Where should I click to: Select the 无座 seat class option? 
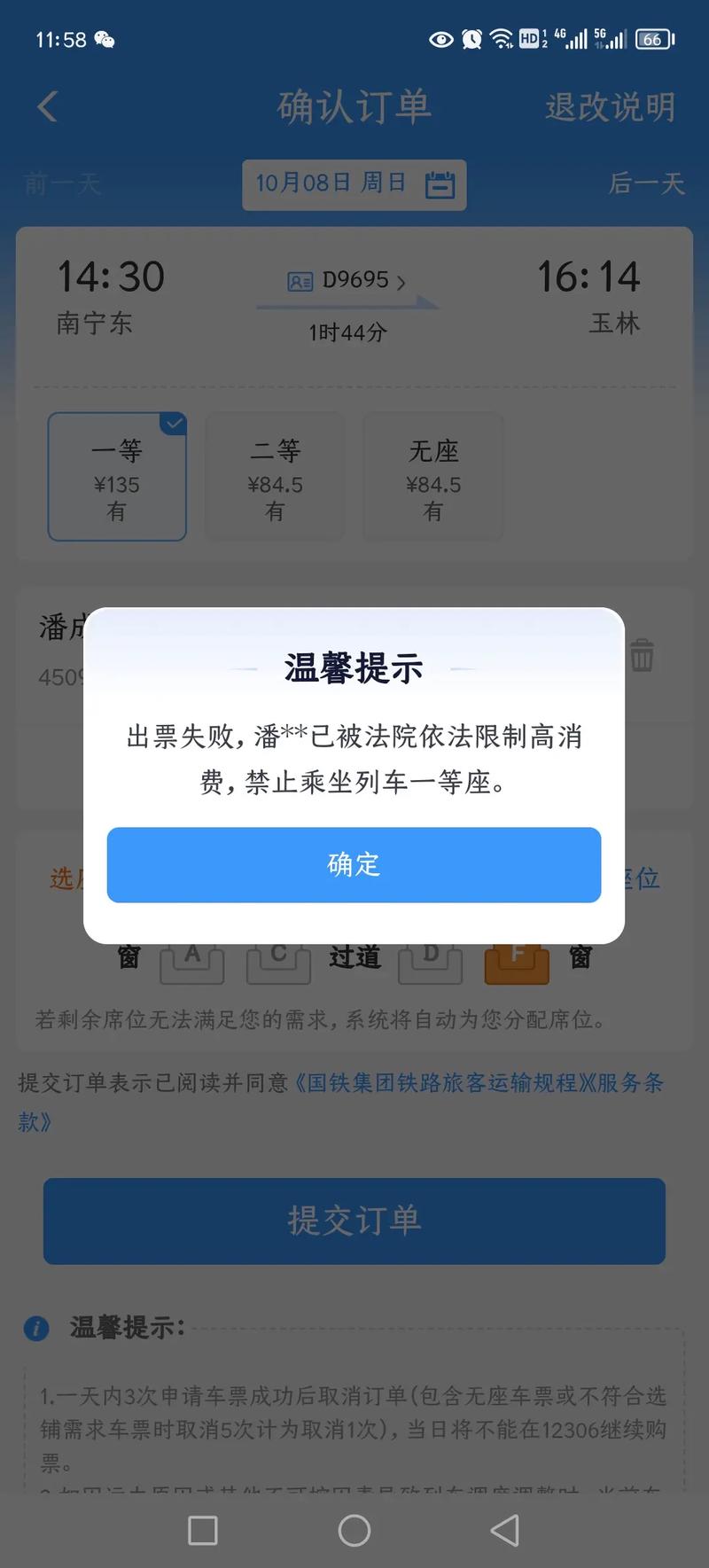(x=432, y=477)
